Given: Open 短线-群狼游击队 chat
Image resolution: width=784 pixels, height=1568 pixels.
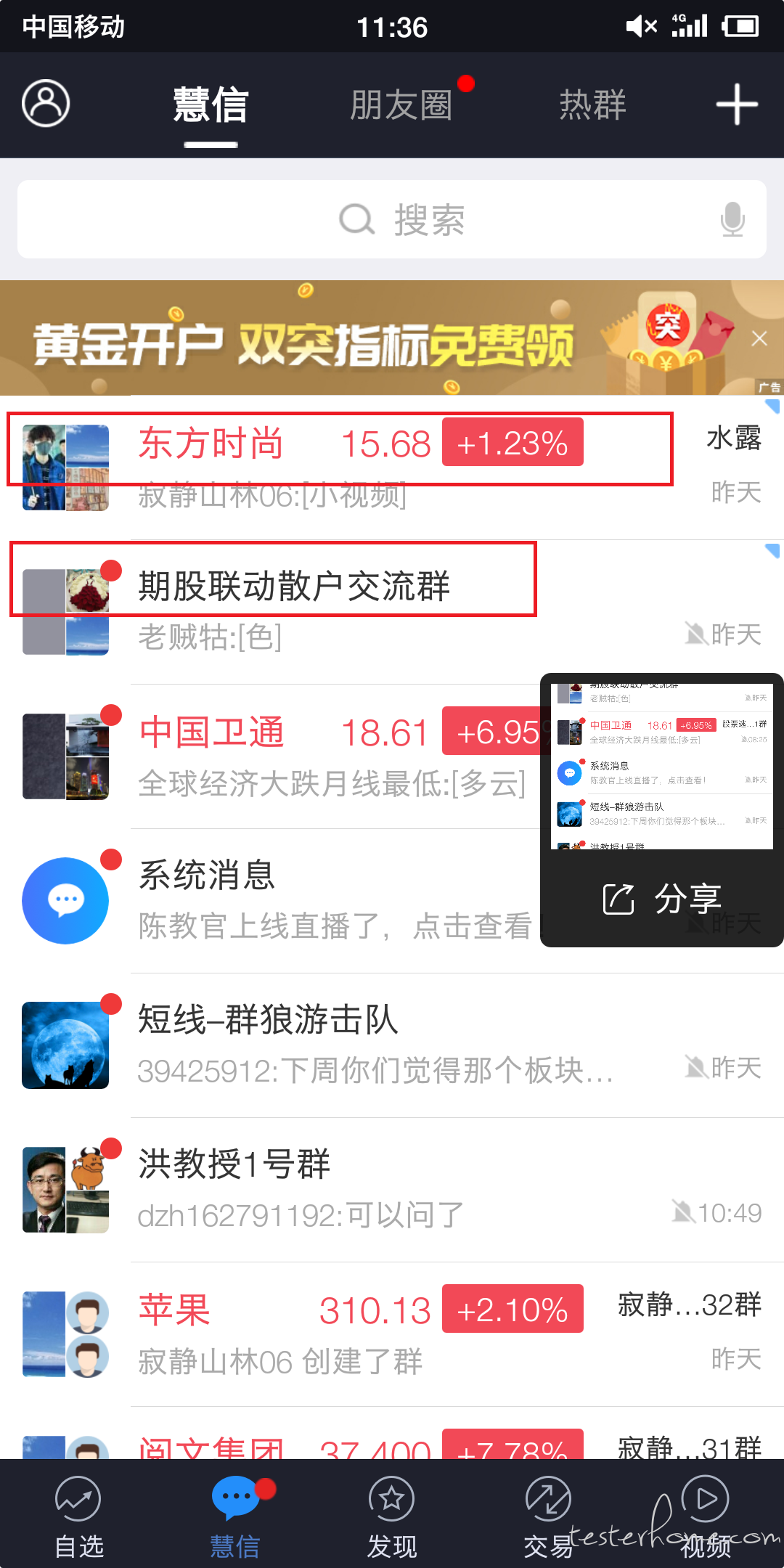Looking at the screenshot, I should click(363, 1044).
